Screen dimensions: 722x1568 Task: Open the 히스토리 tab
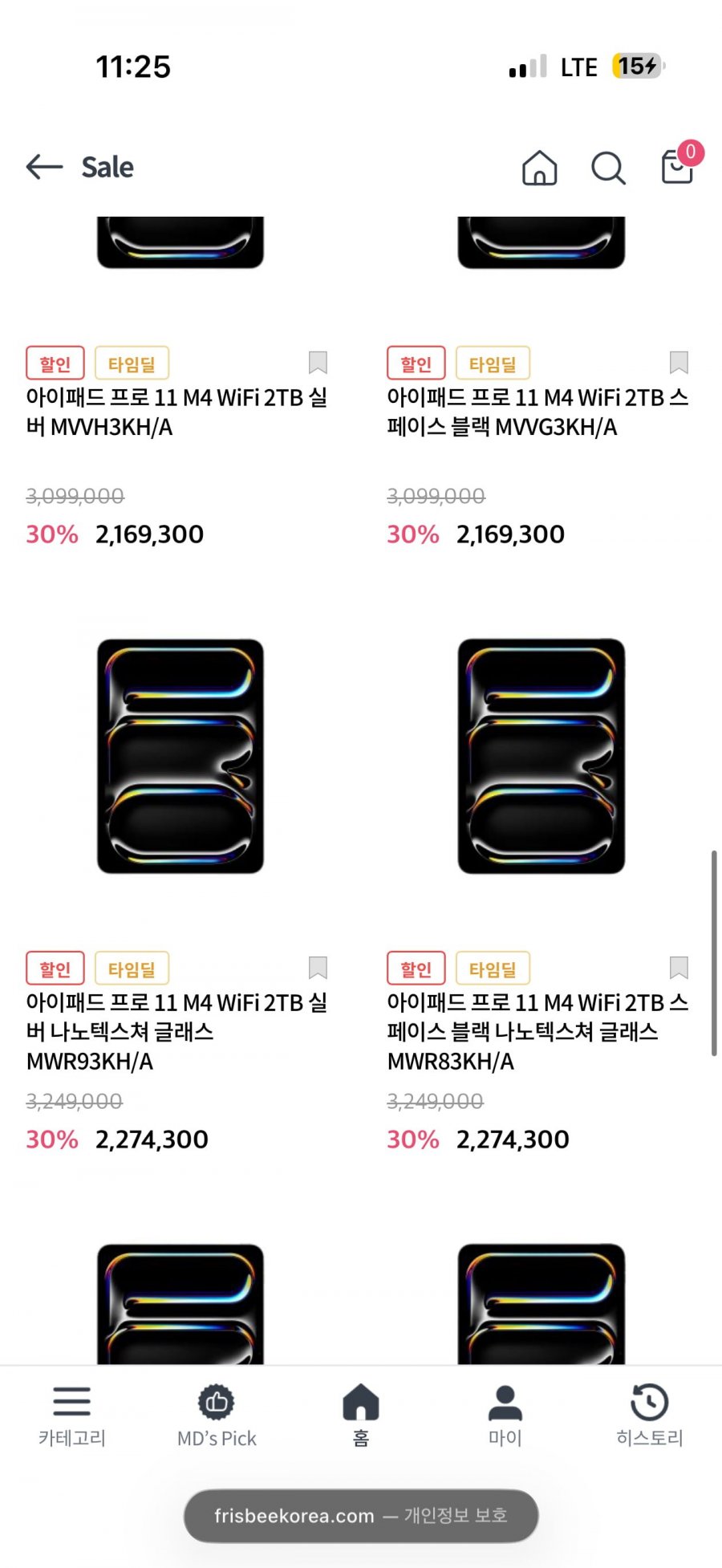point(650,1416)
